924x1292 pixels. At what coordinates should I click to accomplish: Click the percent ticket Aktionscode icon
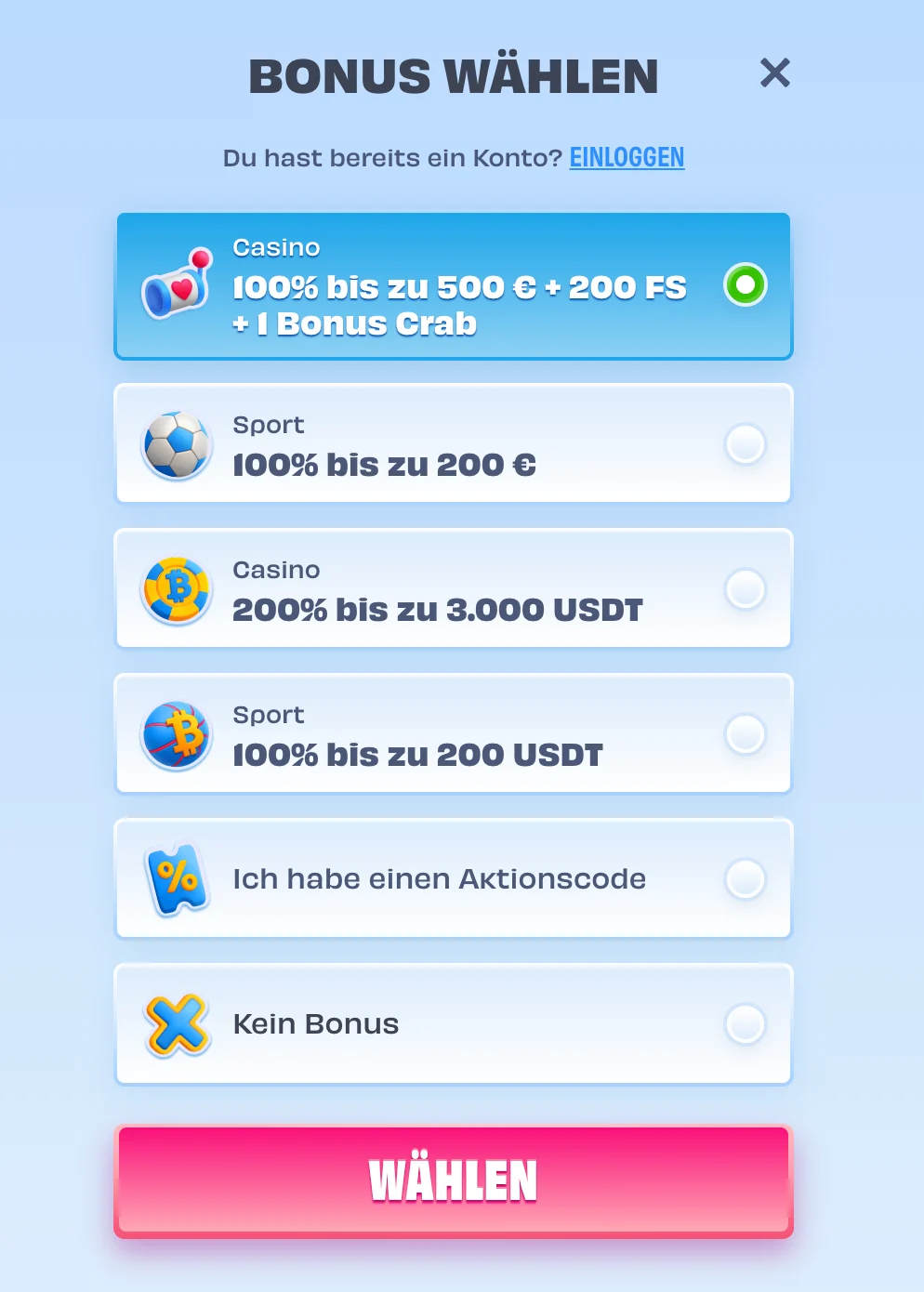(x=176, y=878)
